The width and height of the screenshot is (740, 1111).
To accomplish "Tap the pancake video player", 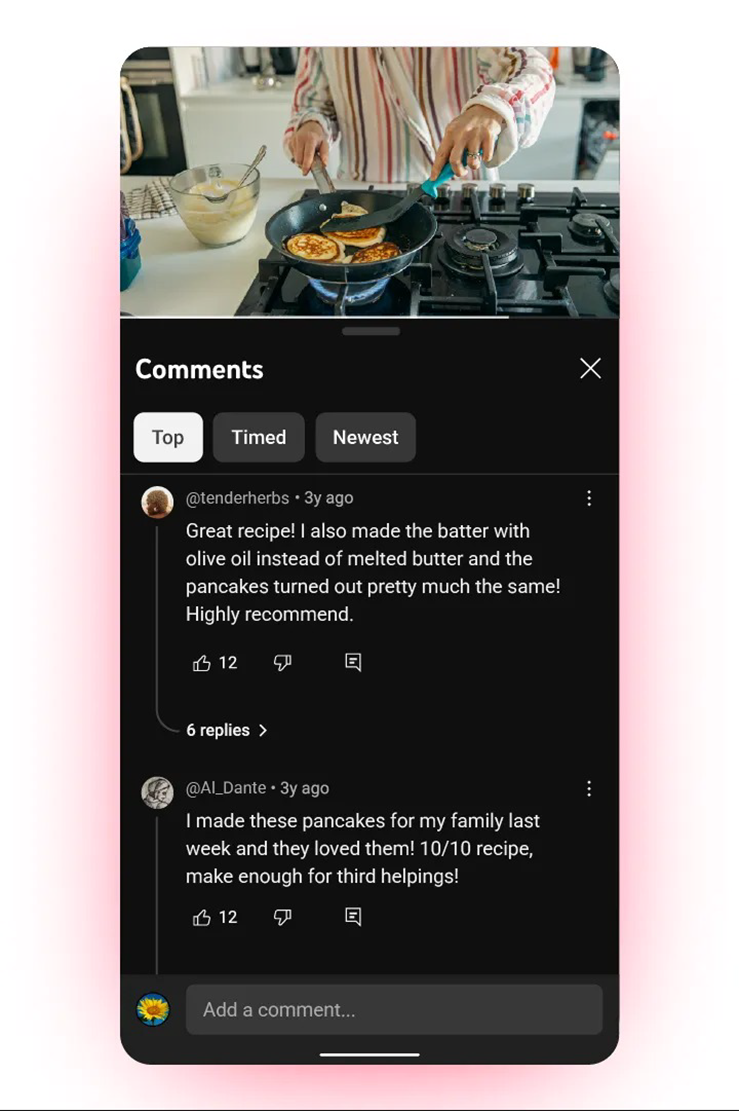I will pyautogui.click(x=369, y=182).
